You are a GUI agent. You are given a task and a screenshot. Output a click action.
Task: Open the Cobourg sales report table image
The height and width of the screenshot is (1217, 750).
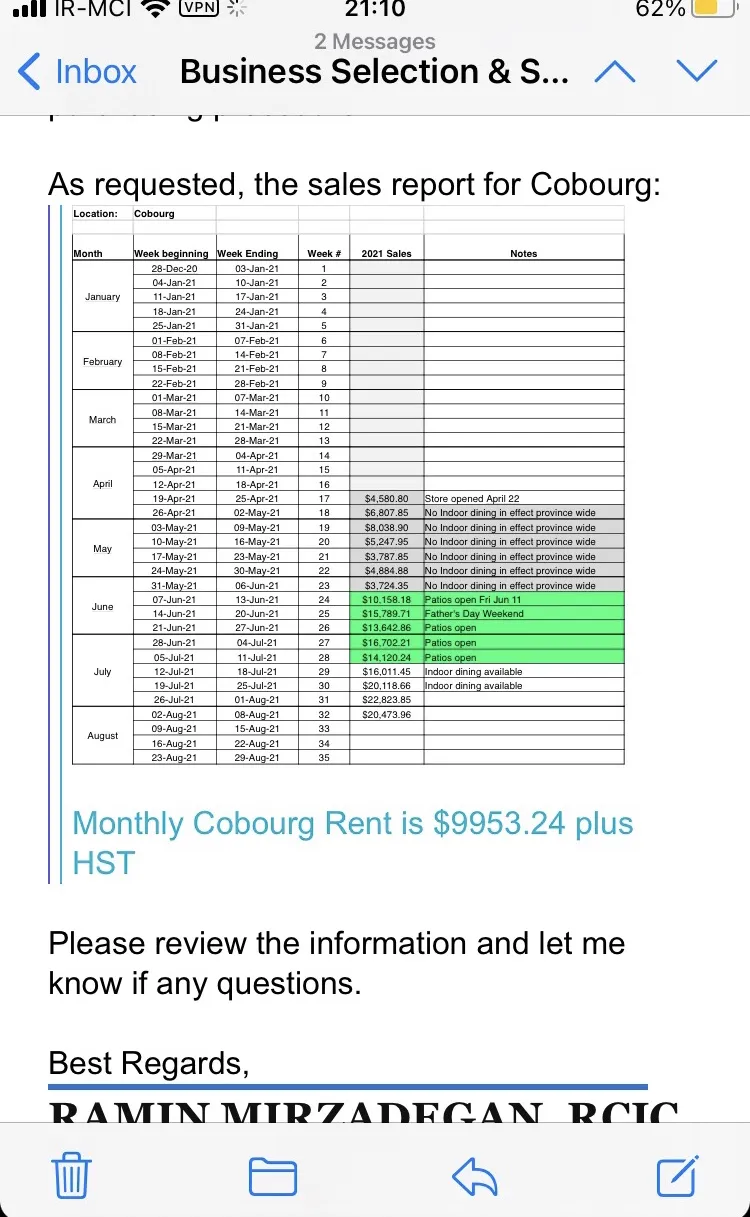348,485
